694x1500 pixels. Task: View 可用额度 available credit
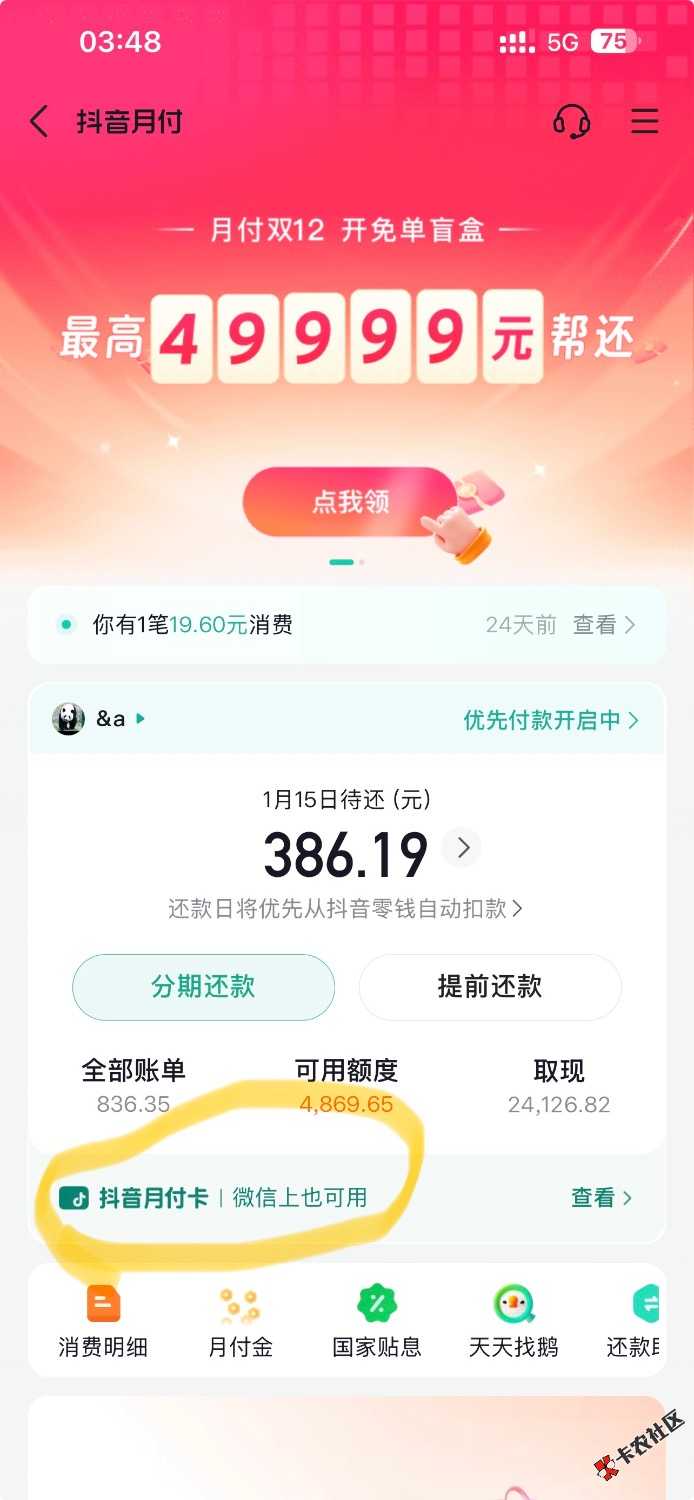[x=346, y=1086]
